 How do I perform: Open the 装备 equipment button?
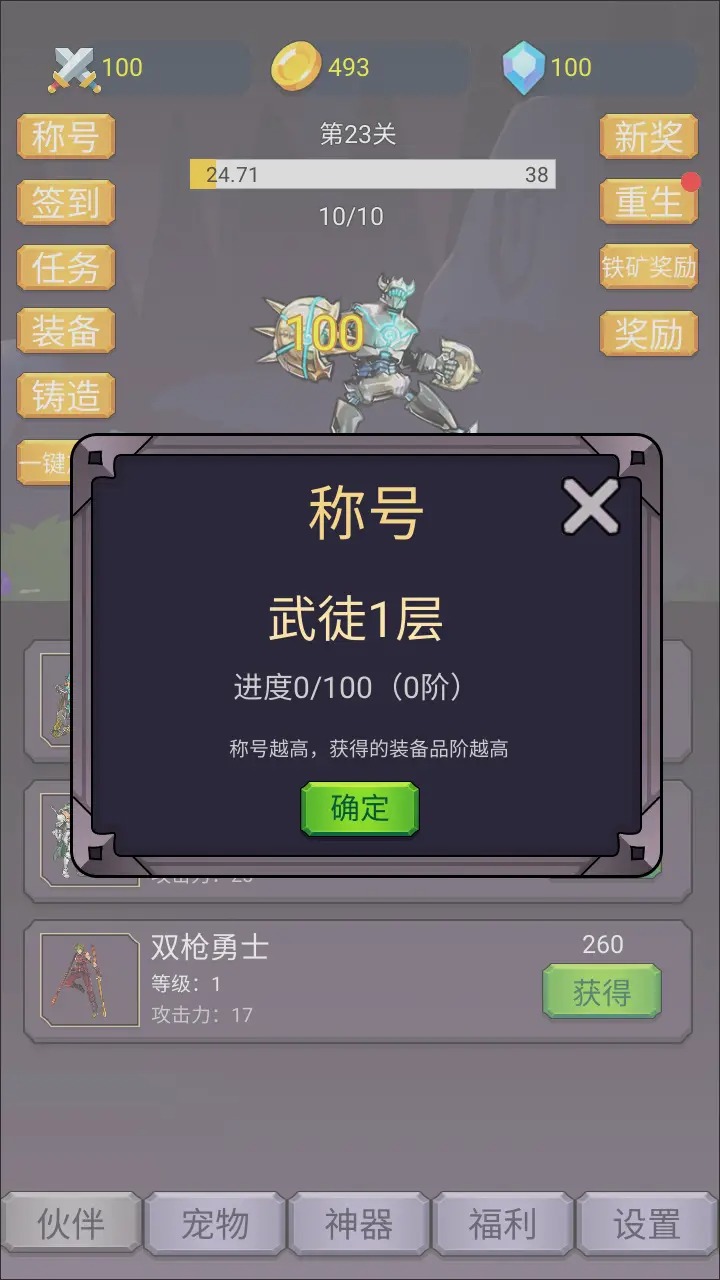tap(66, 332)
